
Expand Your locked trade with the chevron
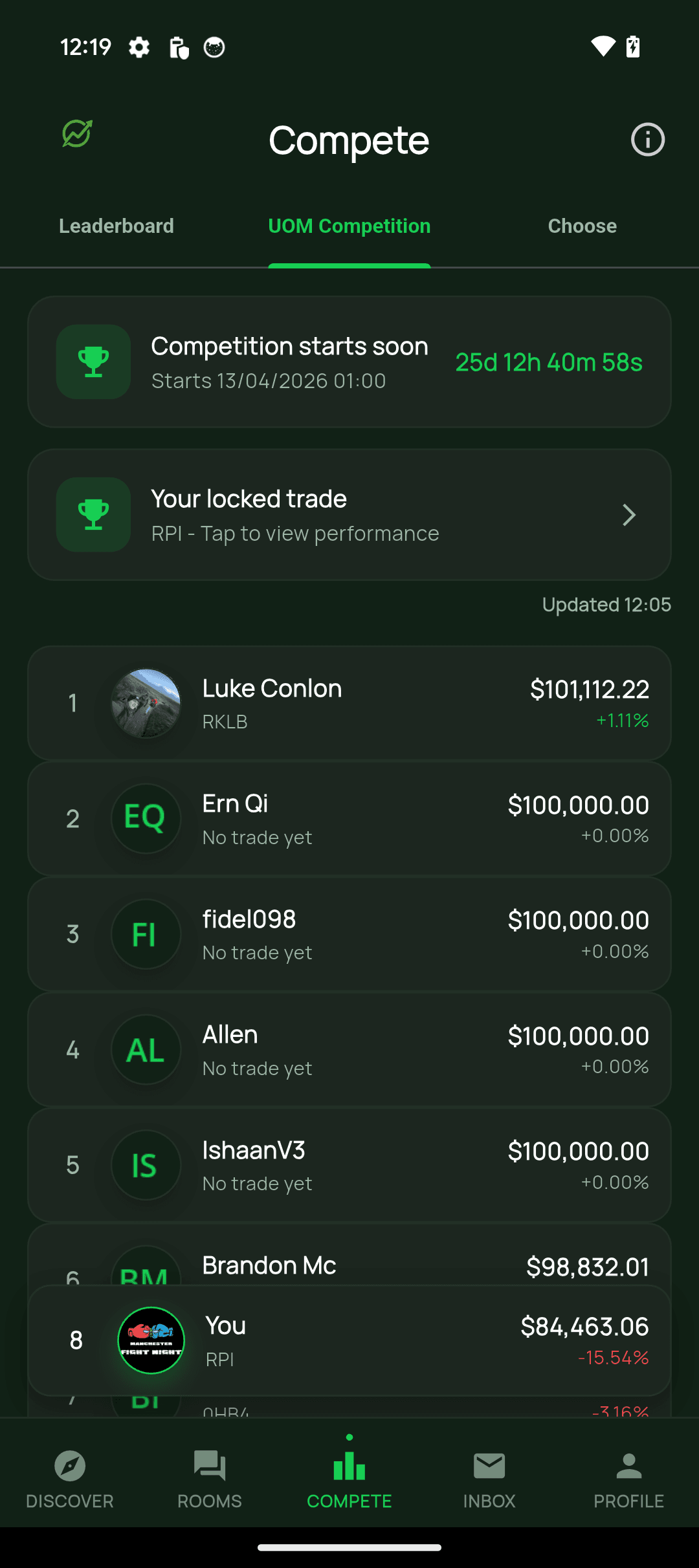point(628,514)
